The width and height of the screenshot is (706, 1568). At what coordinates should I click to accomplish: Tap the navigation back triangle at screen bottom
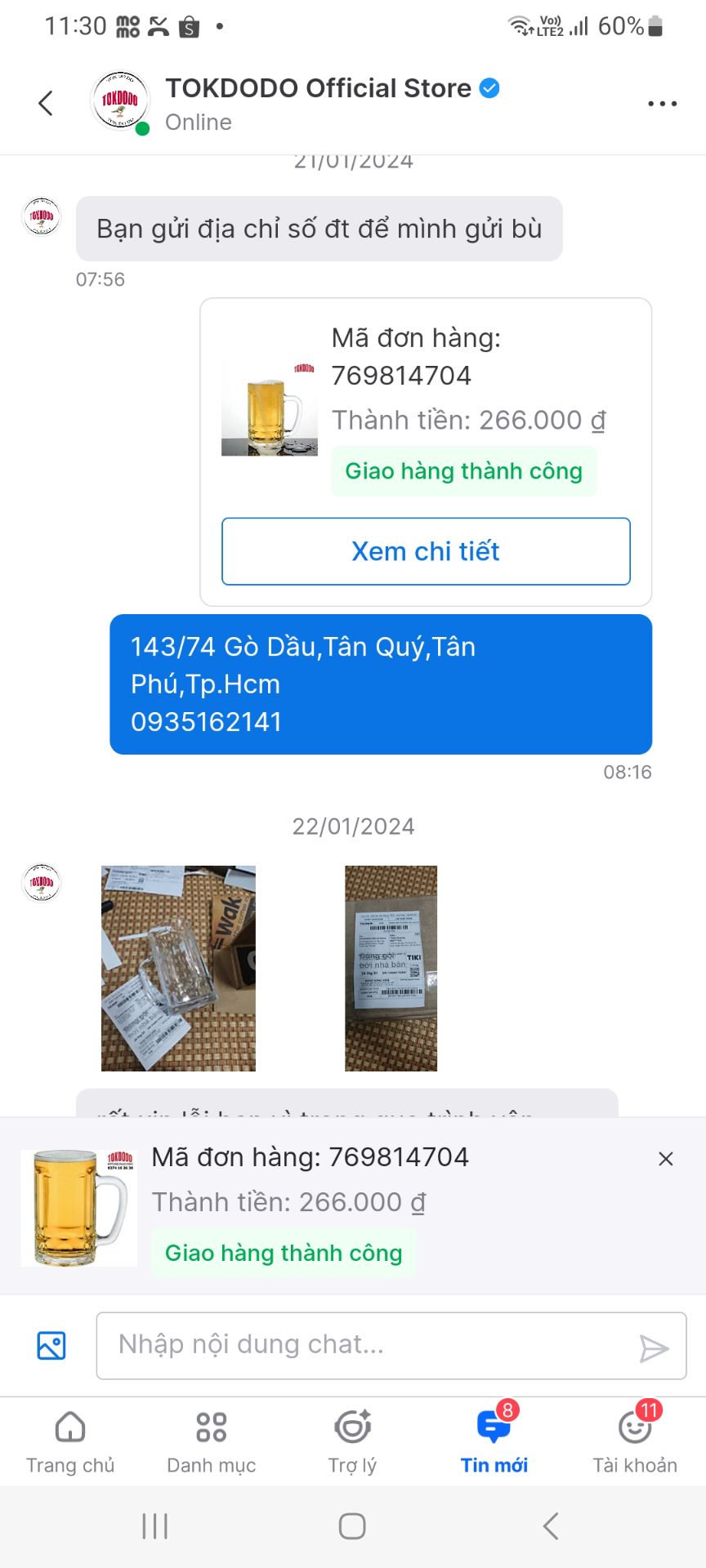(x=549, y=1526)
